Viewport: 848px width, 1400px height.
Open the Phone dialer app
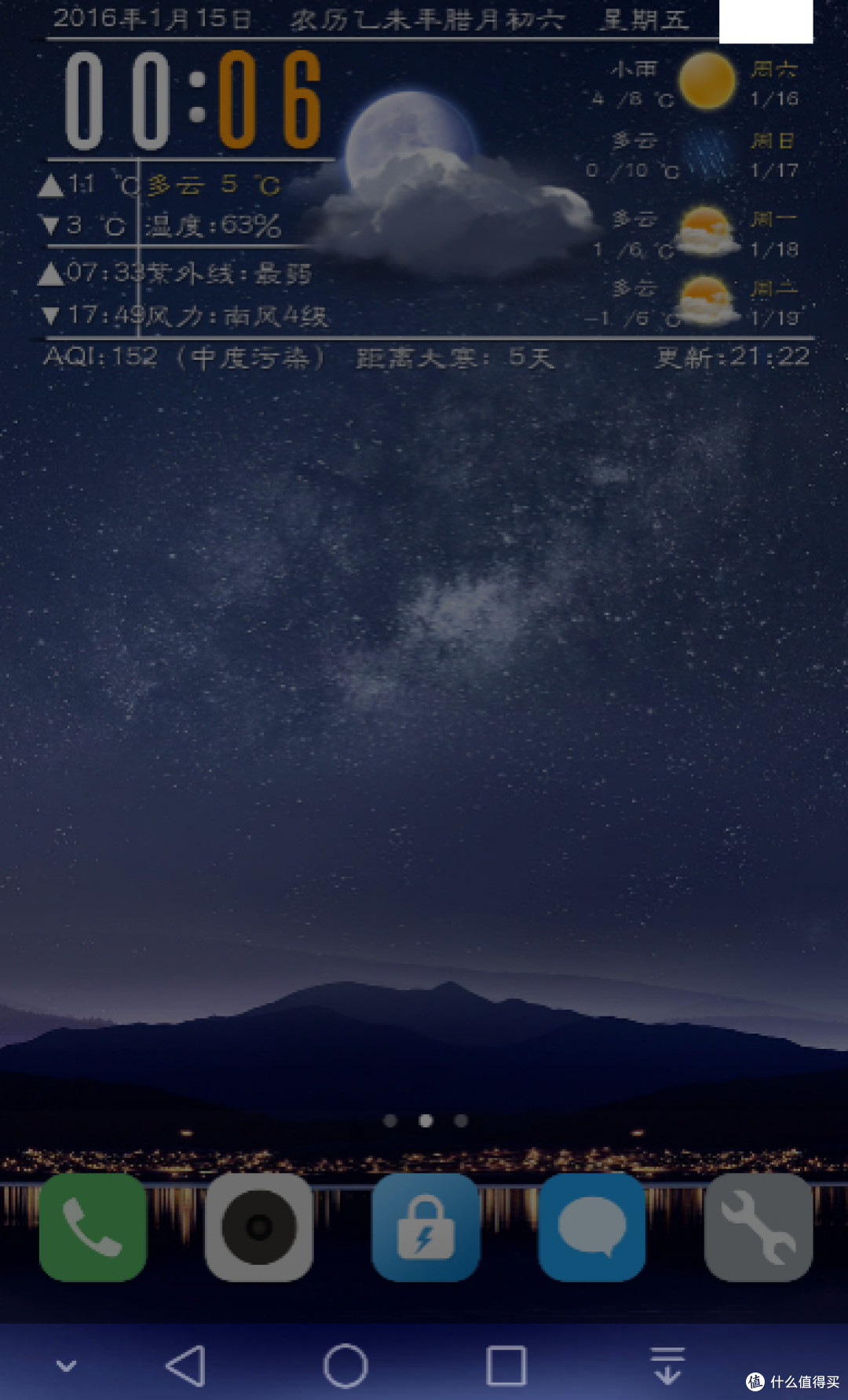[x=93, y=1227]
